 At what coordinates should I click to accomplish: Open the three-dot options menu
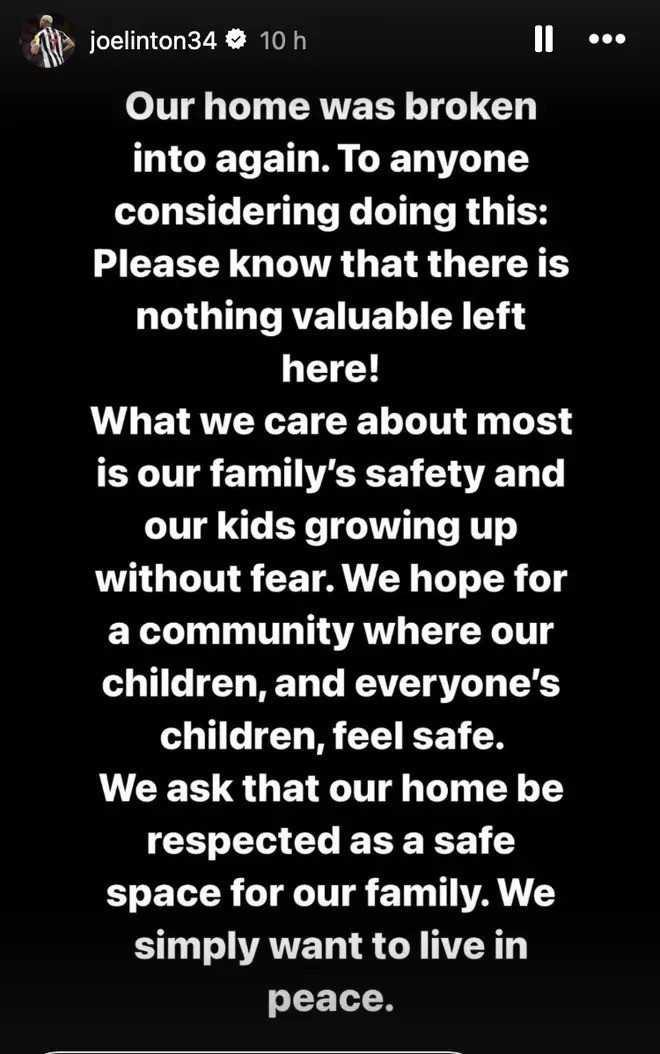pyautogui.click(x=607, y=40)
